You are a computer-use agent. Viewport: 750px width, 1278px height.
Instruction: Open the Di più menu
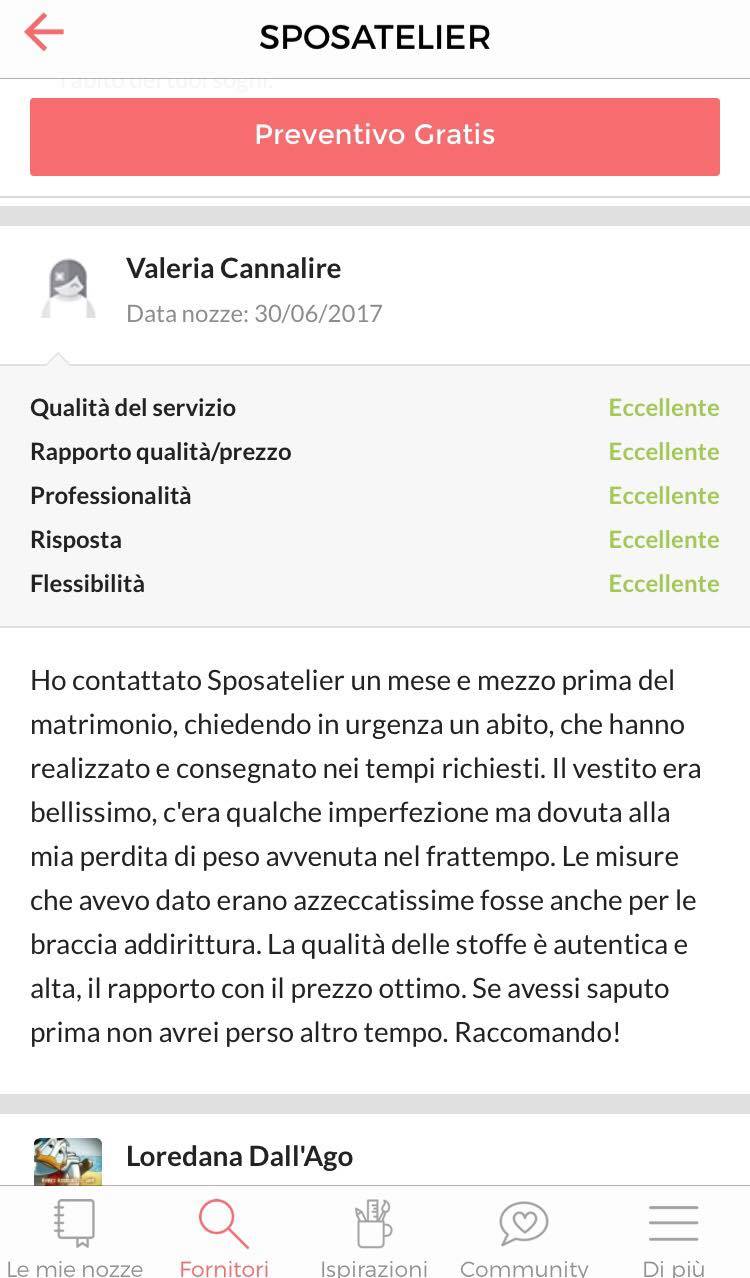[x=674, y=1236]
